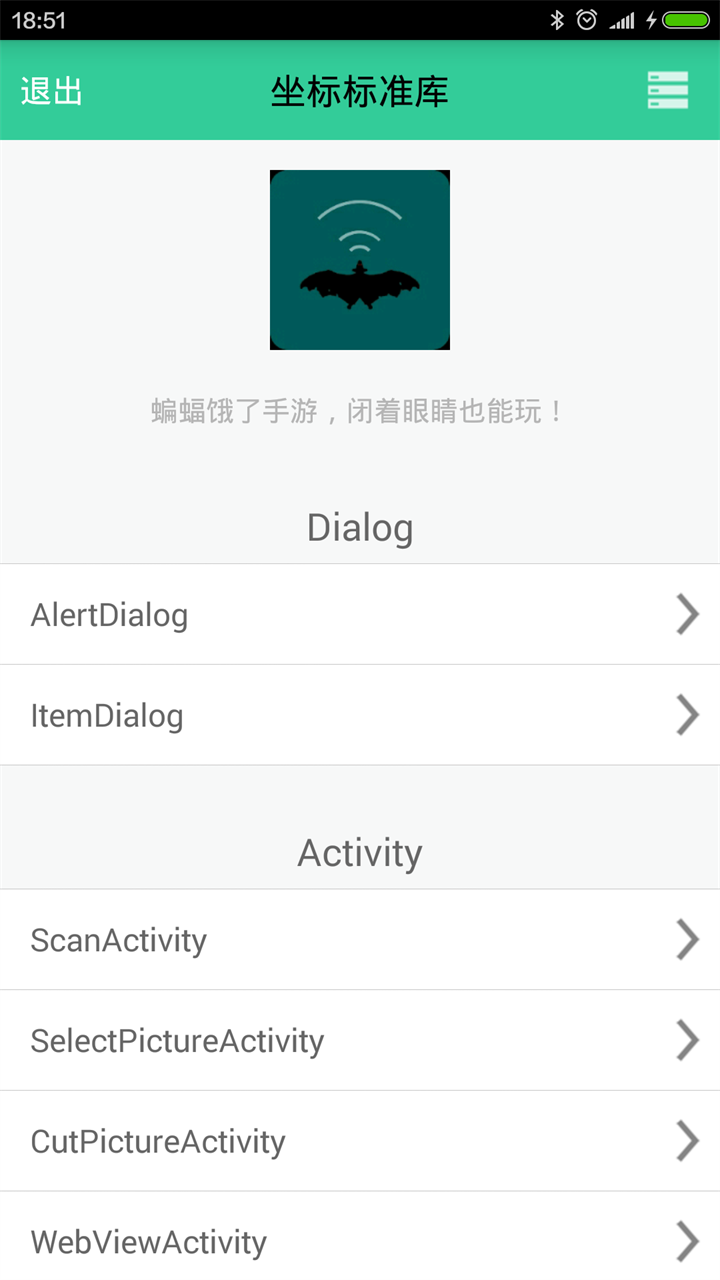Launch ScanActivity from the list
This screenshot has width=720, height=1280.
tap(360, 940)
